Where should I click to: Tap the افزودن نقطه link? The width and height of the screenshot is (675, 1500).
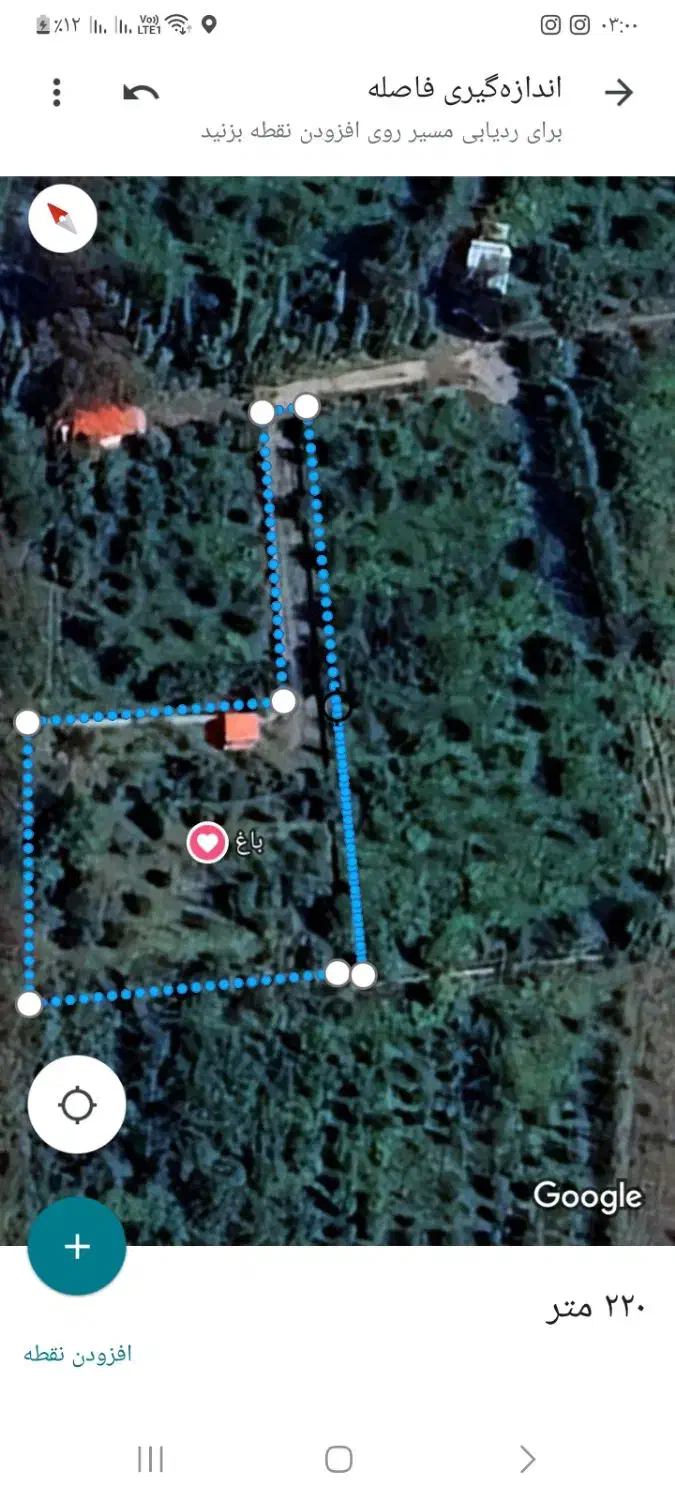click(78, 1354)
